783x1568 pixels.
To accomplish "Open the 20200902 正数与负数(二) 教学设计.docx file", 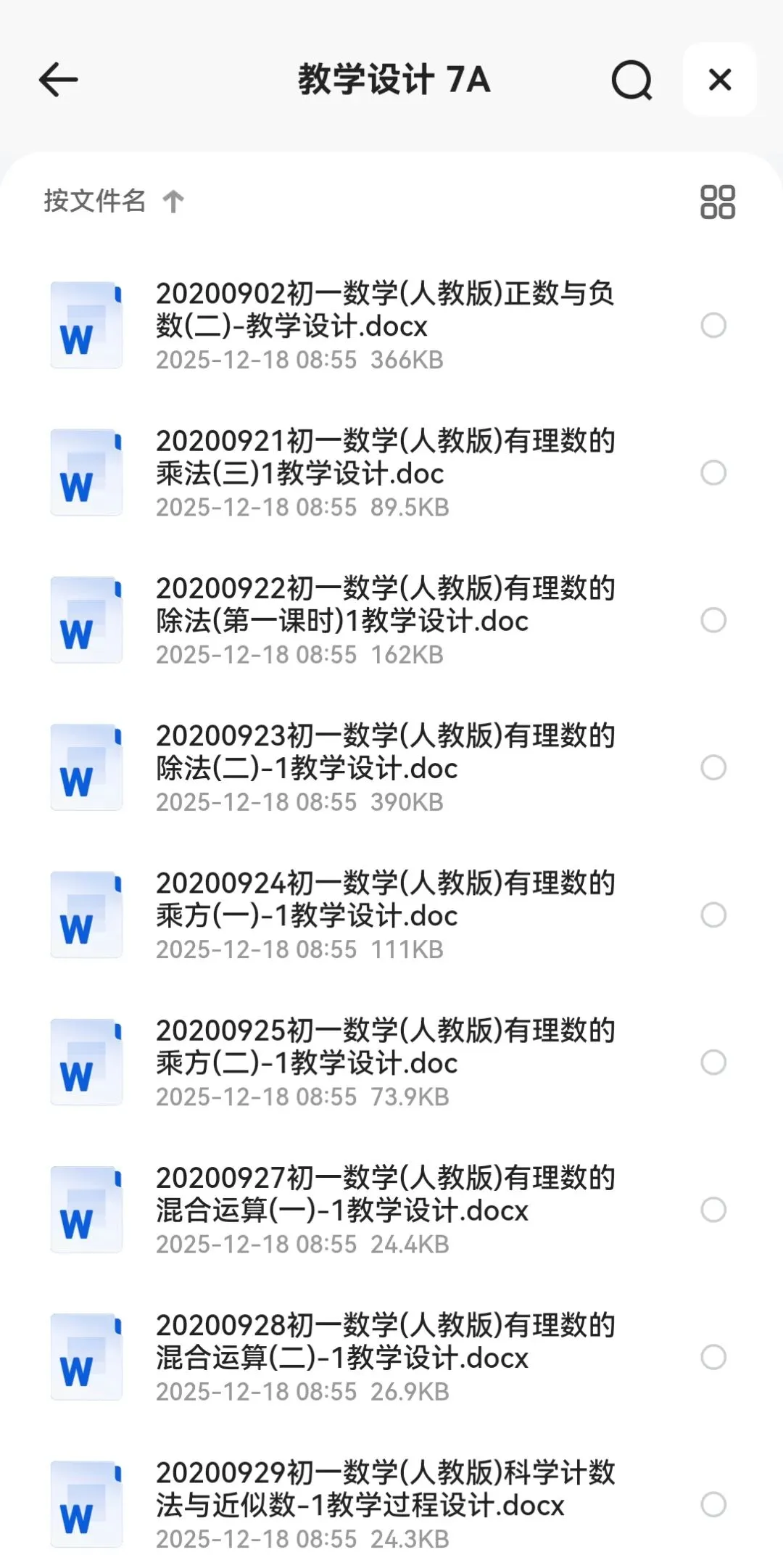I will (384, 325).
